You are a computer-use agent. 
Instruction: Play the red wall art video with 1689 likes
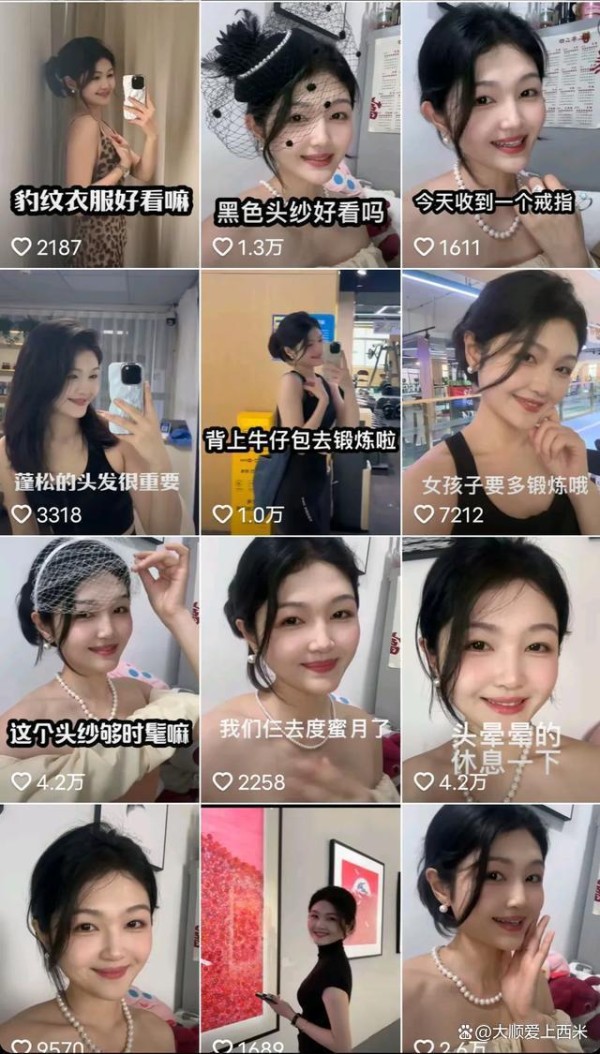coord(300,929)
